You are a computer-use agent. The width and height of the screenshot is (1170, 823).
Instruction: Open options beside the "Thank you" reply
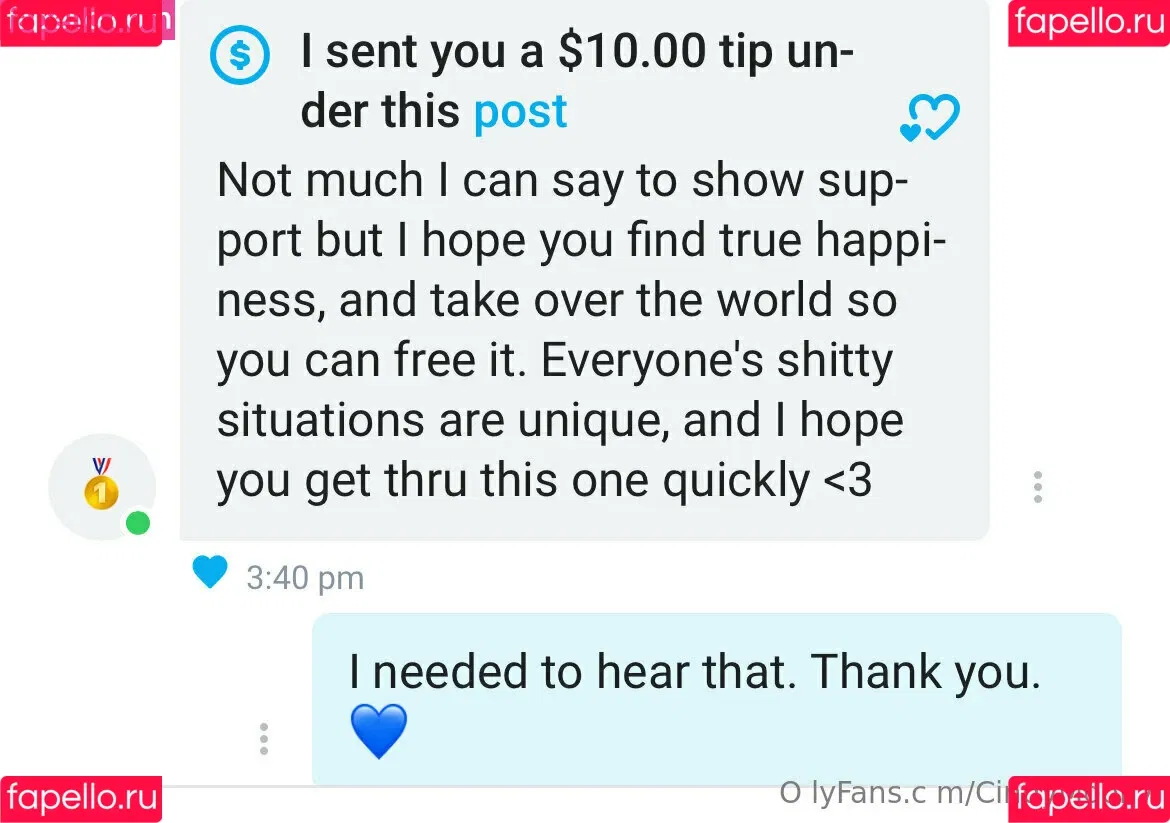coord(264,738)
